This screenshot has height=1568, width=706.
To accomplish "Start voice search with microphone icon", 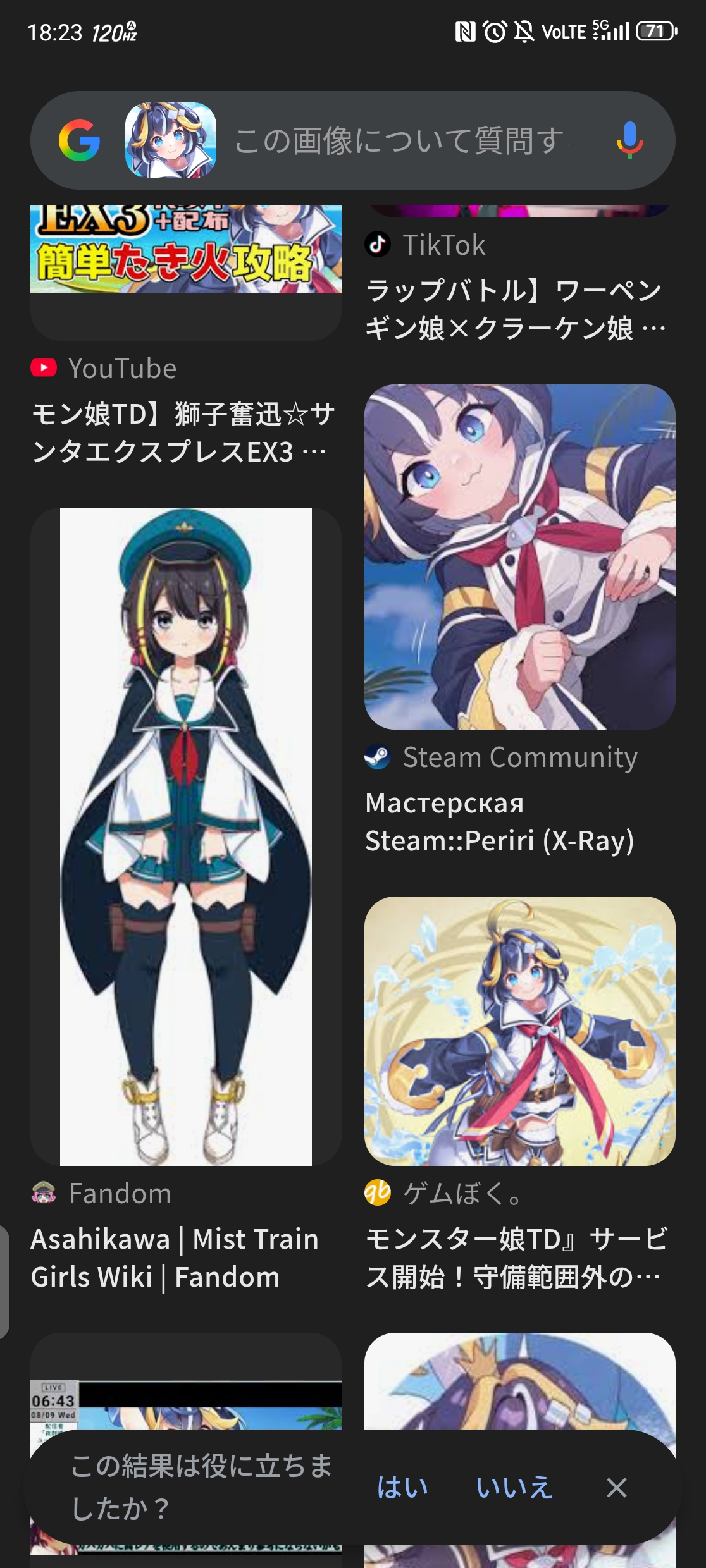I will [629, 140].
